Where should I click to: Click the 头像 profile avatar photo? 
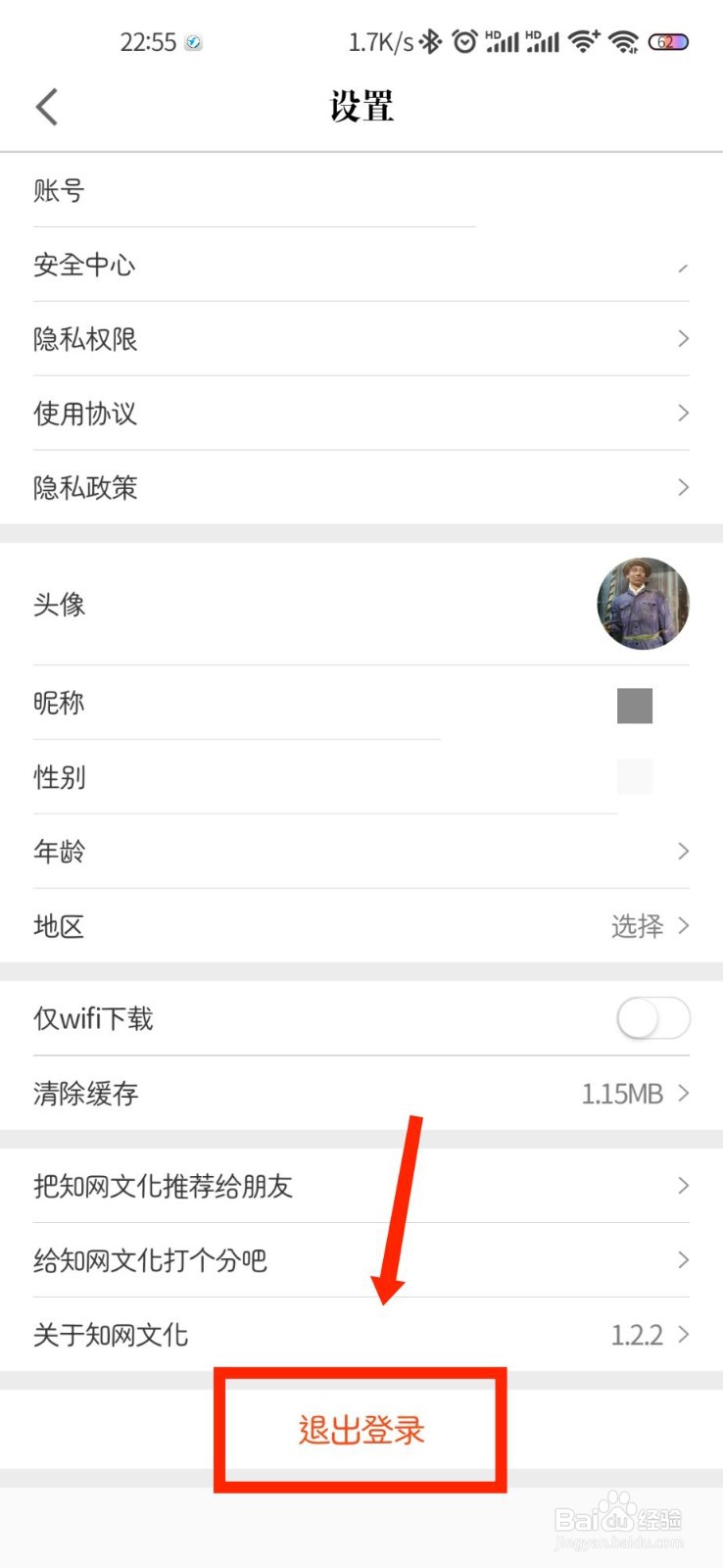[643, 604]
